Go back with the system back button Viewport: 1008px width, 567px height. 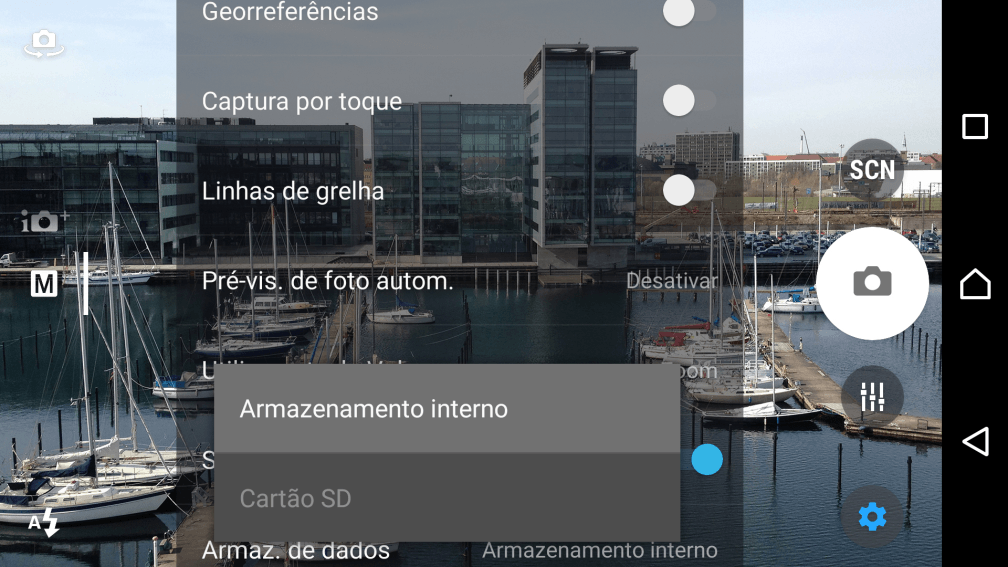click(x=975, y=441)
